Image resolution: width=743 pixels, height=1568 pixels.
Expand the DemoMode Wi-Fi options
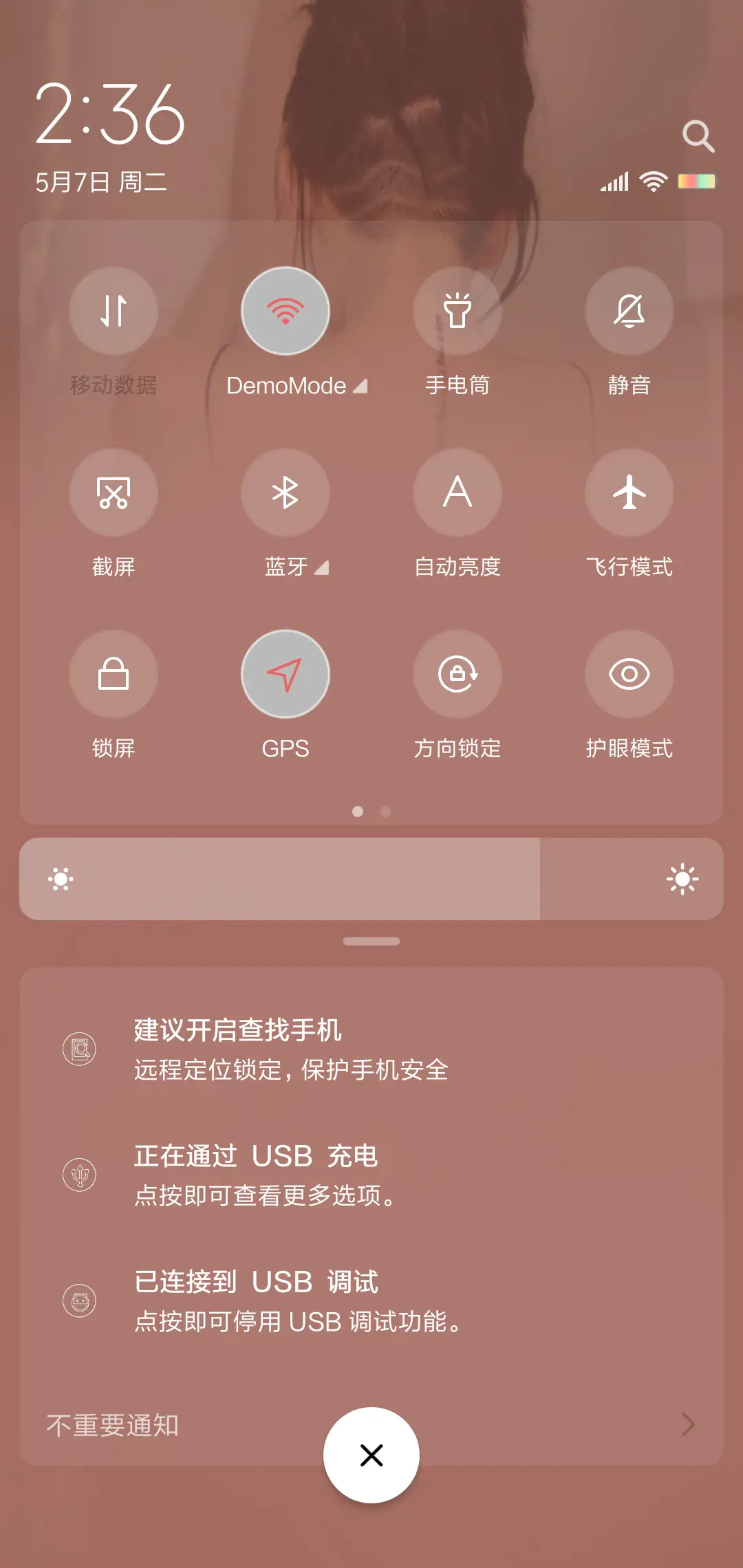pyautogui.click(x=360, y=386)
